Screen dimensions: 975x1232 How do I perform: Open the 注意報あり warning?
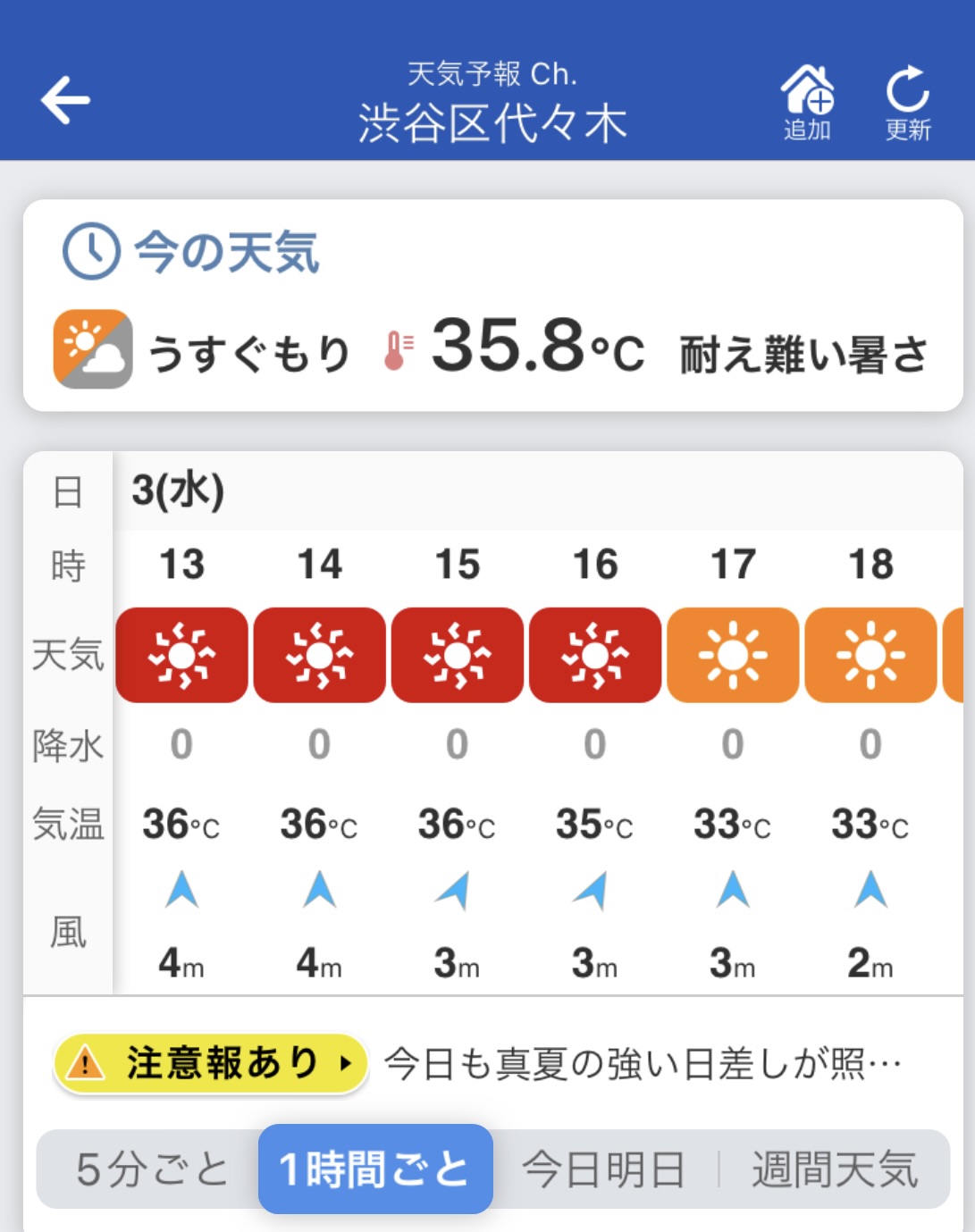(x=212, y=1063)
